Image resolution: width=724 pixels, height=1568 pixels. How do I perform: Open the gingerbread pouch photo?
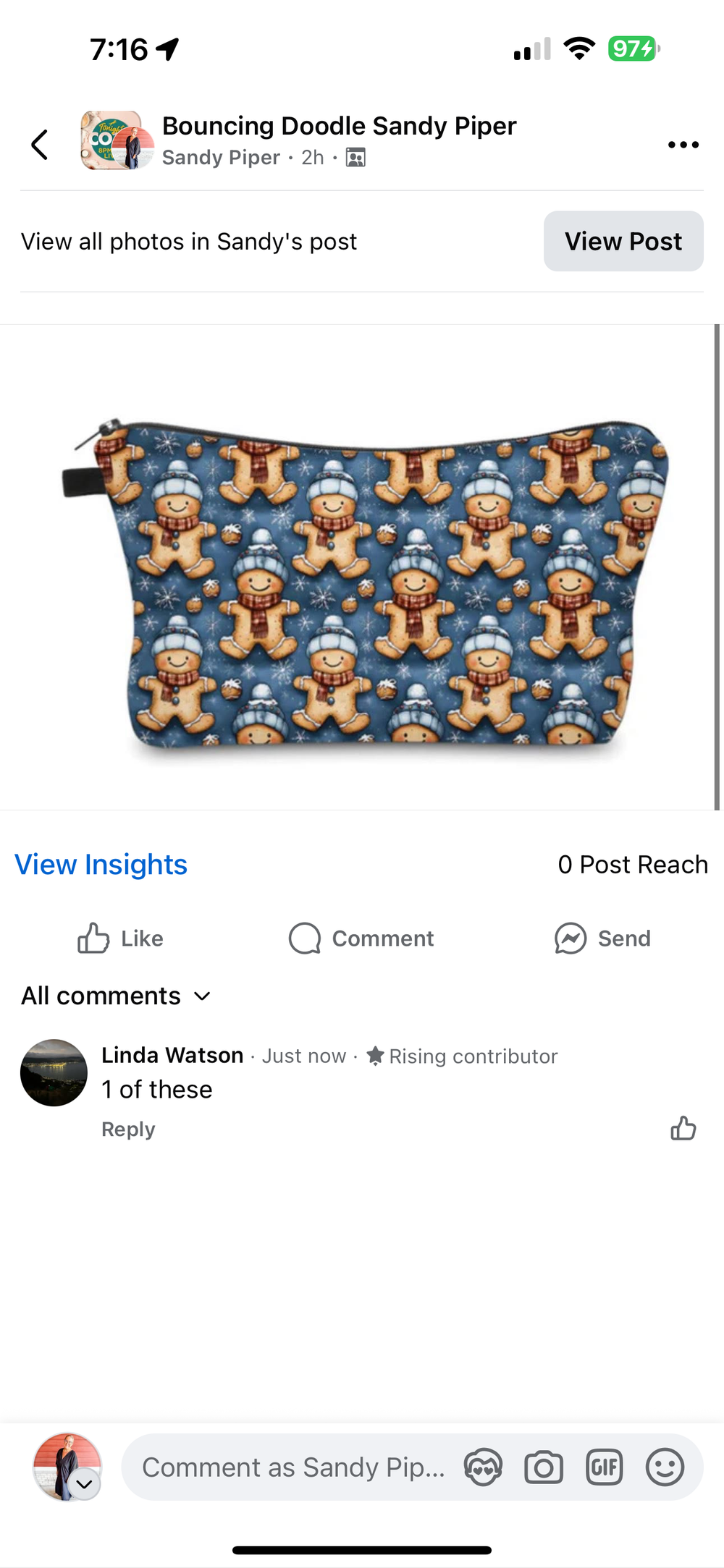click(x=362, y=579)
